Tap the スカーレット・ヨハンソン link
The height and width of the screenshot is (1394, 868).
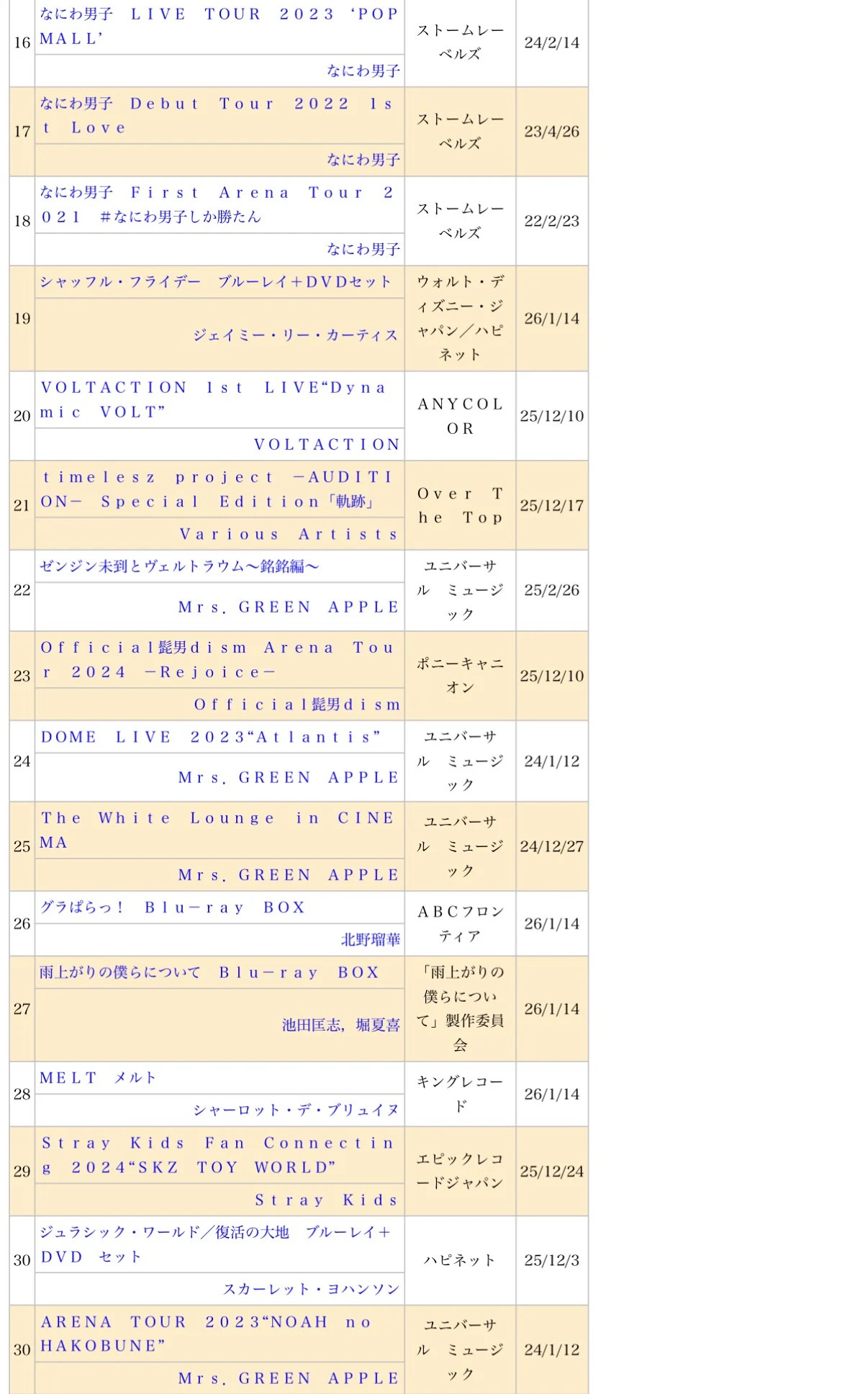pyautogui.click(x=311, y=1289)
